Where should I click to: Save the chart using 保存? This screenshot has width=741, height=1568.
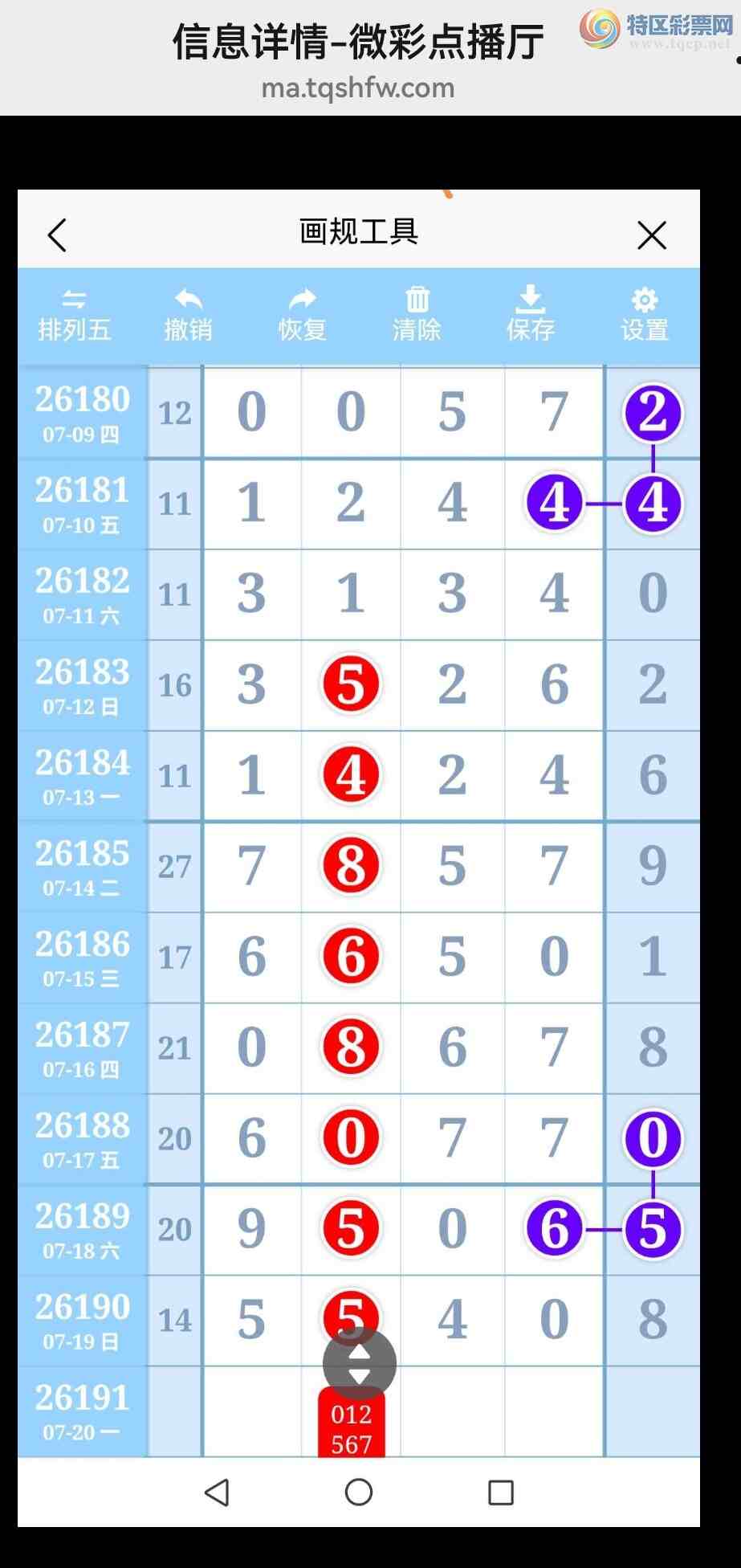[531, 314]
